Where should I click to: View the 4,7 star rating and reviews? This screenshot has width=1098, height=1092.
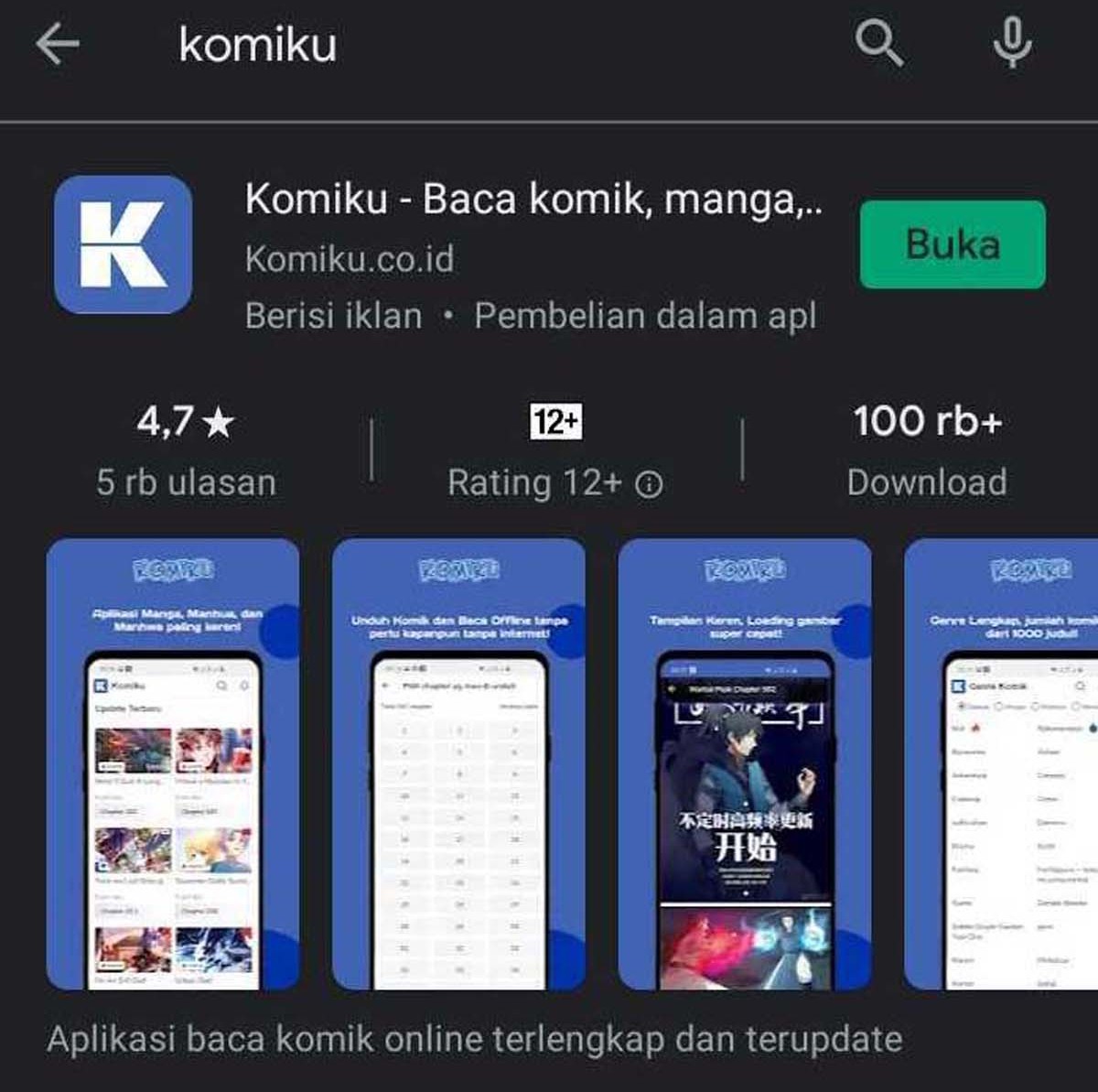187,449
